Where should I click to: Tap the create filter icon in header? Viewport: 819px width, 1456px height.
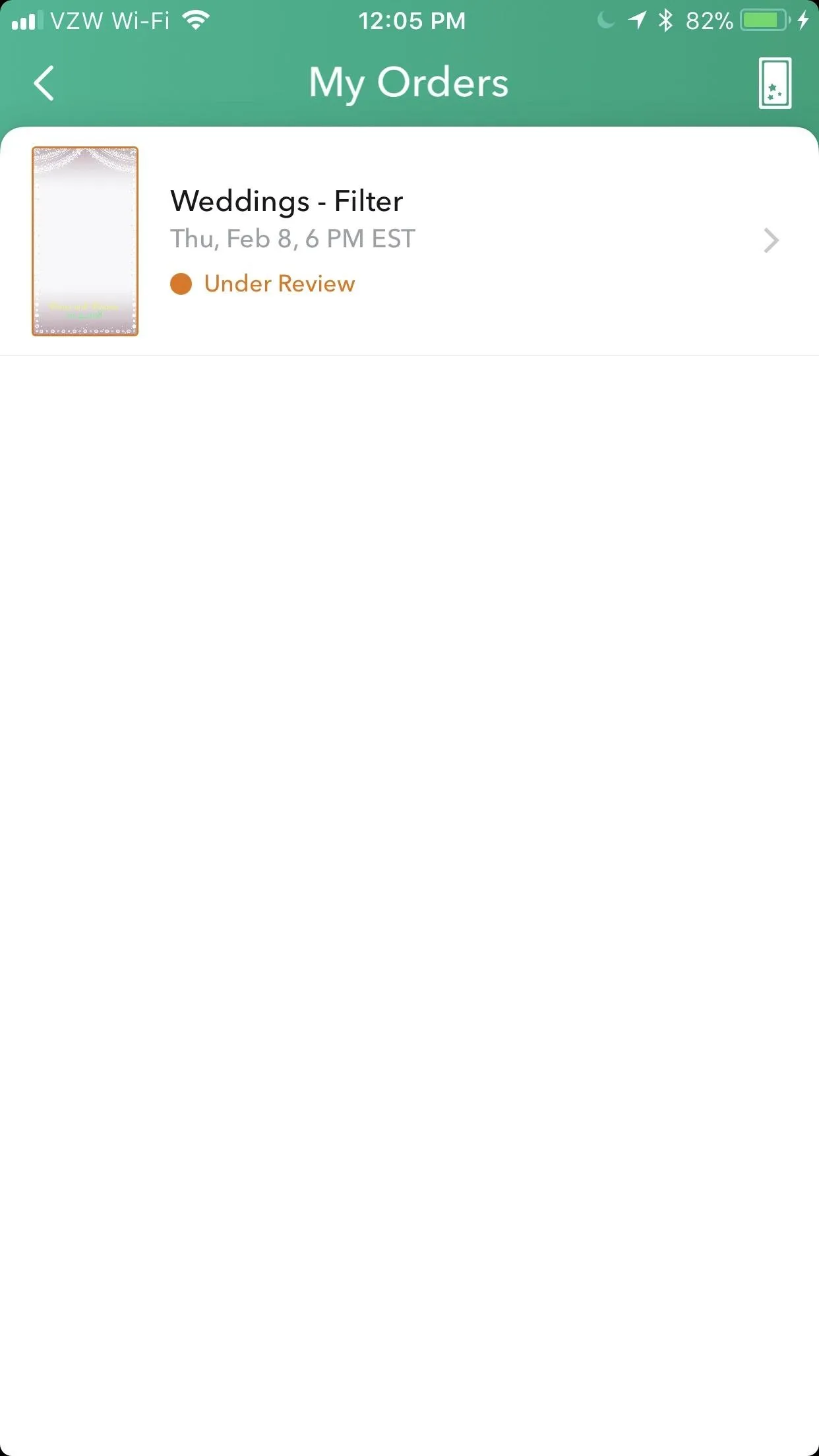point(775,83)
